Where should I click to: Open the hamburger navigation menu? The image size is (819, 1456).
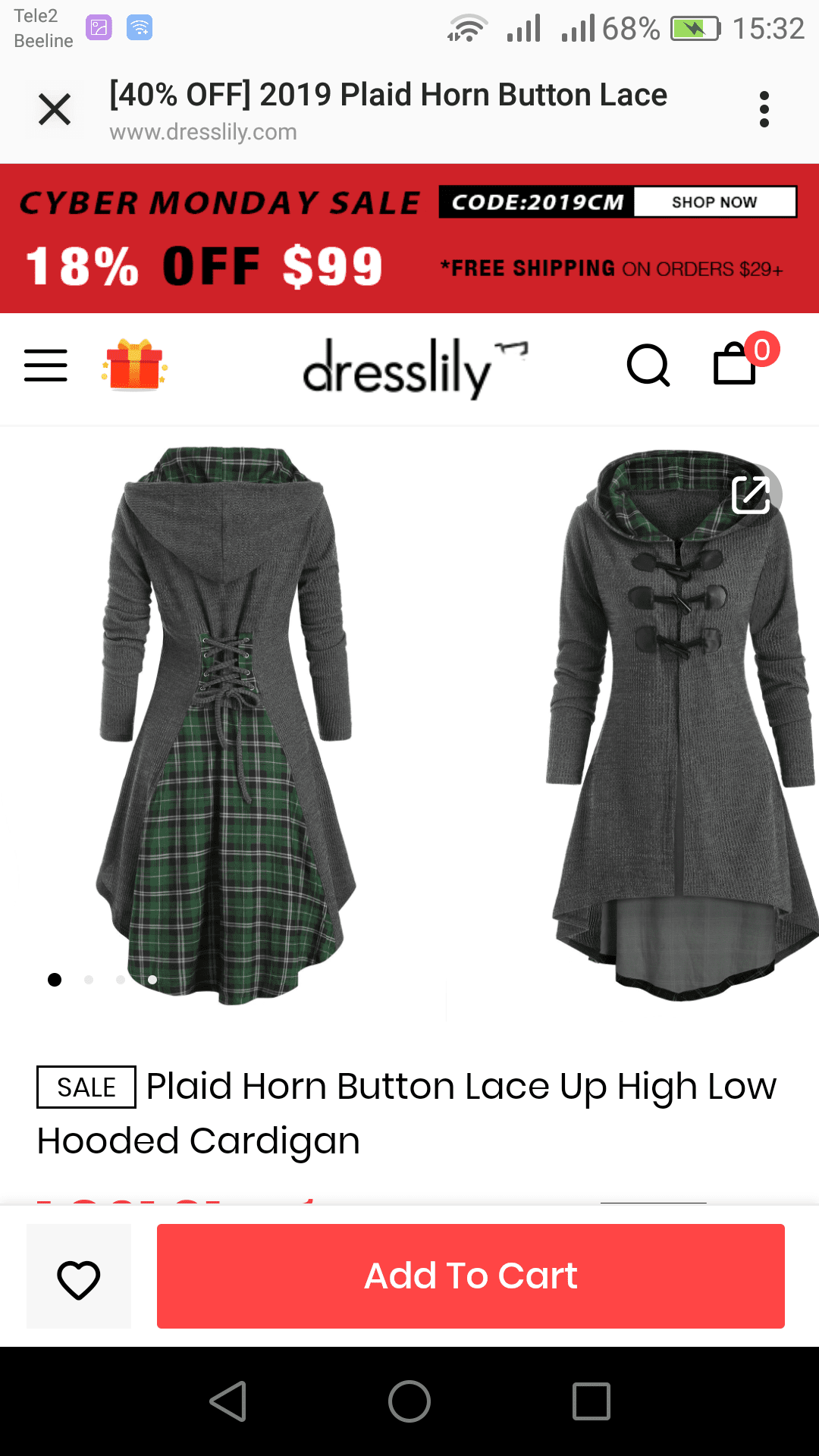(45, 366)
